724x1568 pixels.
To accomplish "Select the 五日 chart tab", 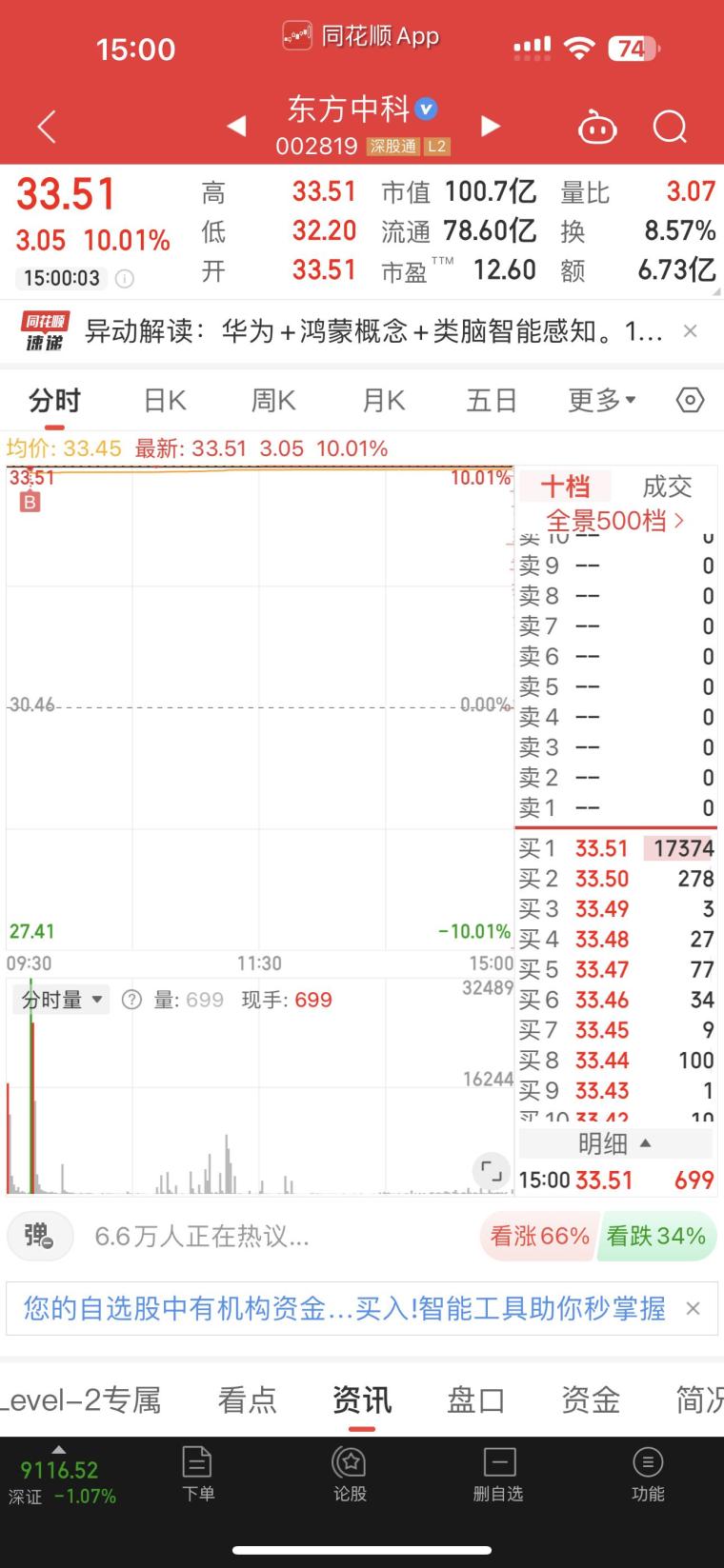I will tap(492, 401).
